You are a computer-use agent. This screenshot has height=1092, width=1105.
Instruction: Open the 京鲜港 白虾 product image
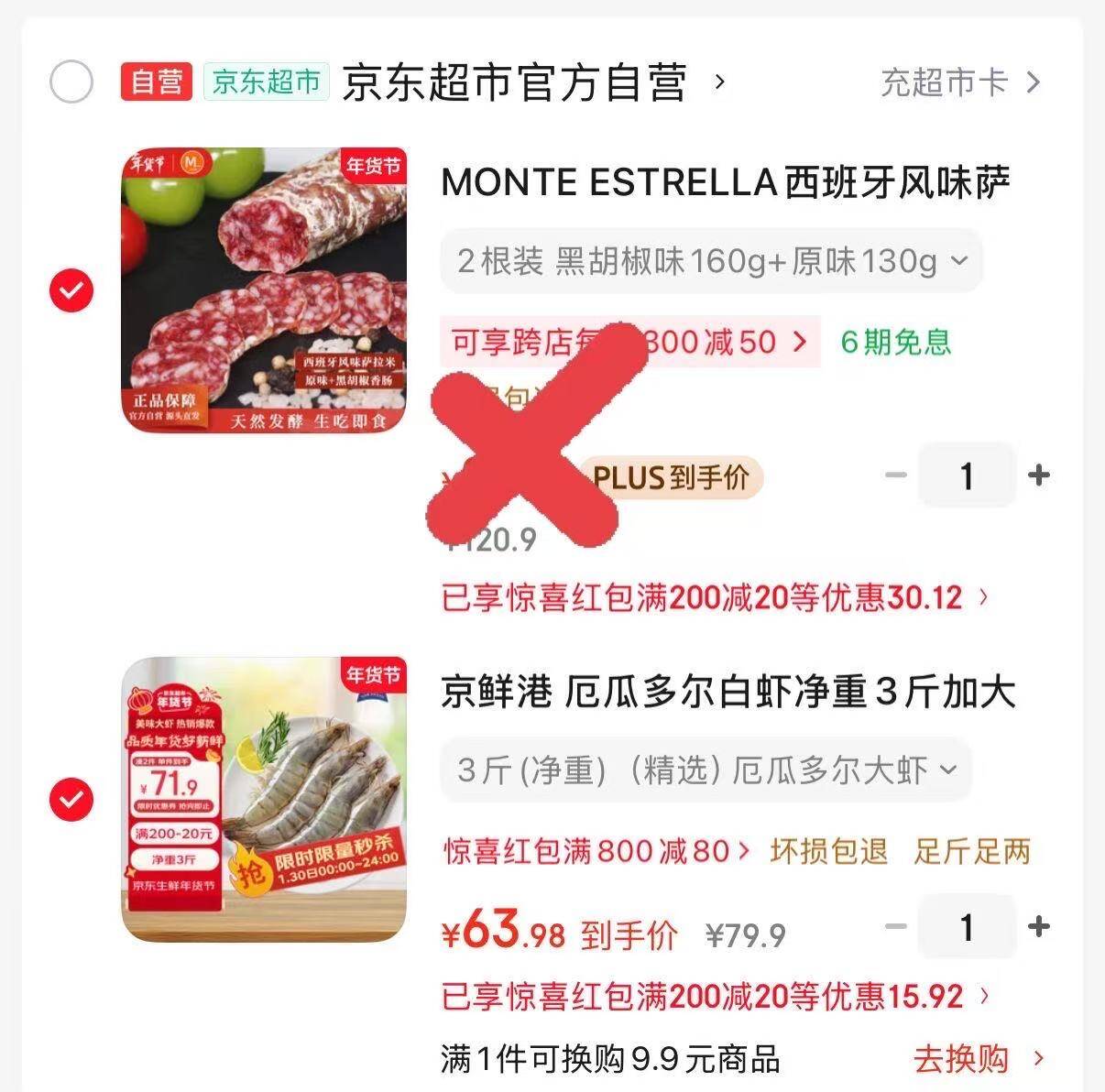[x=264, y=799]
